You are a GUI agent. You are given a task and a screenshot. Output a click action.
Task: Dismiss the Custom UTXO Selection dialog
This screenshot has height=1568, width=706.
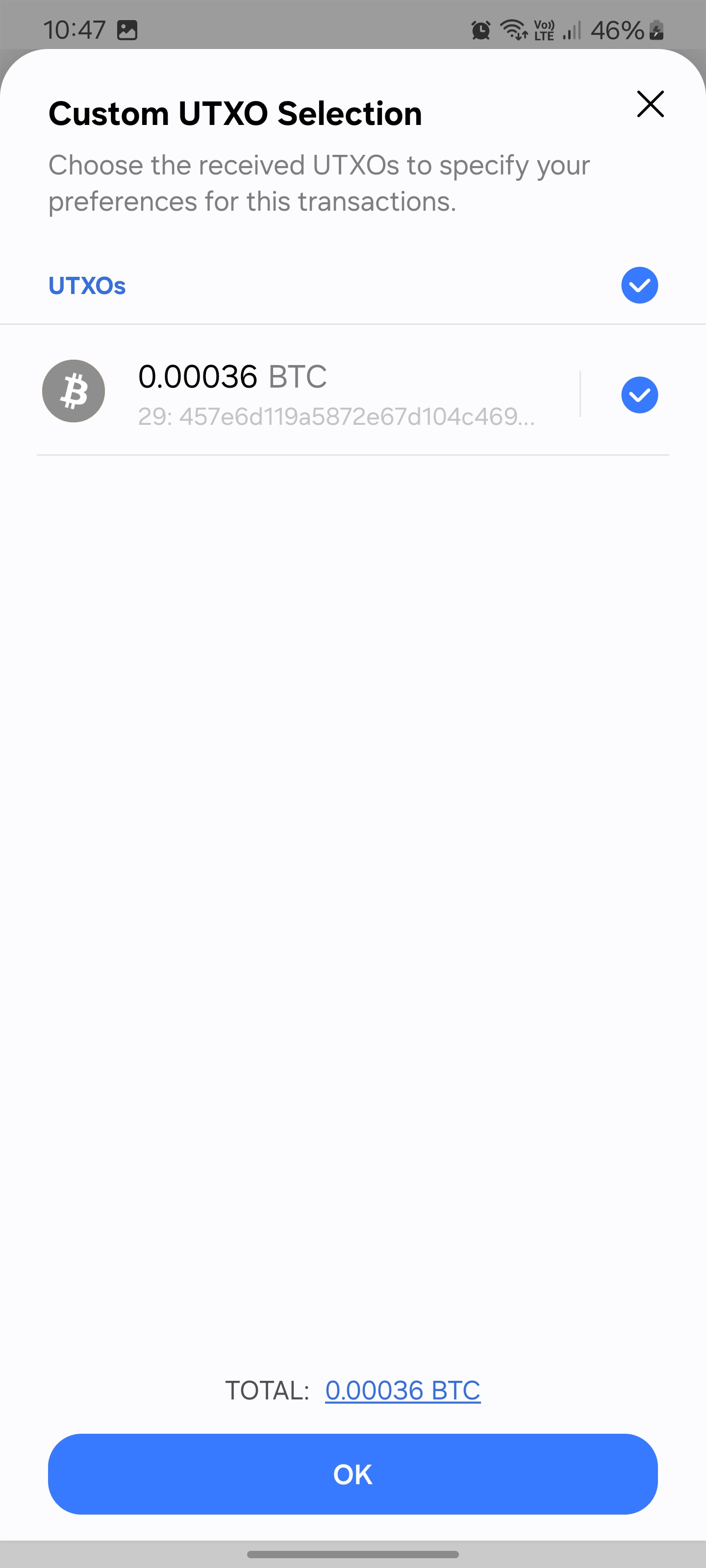tap(650, 104)
